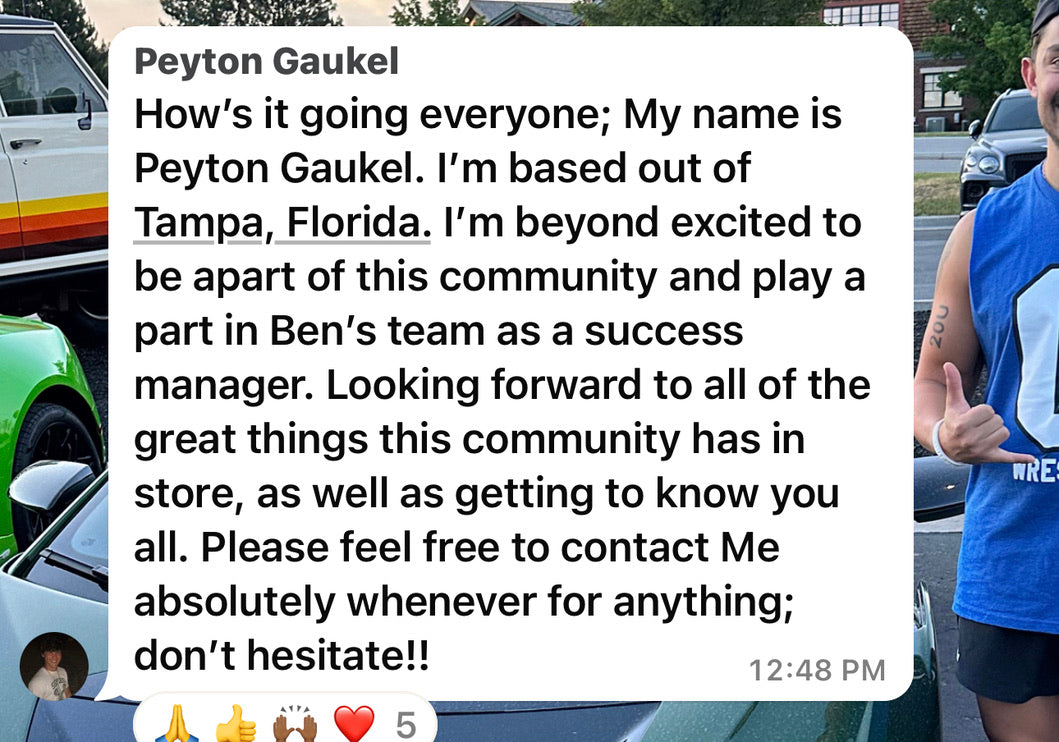The width and height of the screenshot is (1059, 742).
Task: Tap the sender name Peyton Gaukel
Action: (x=266, y=62)
